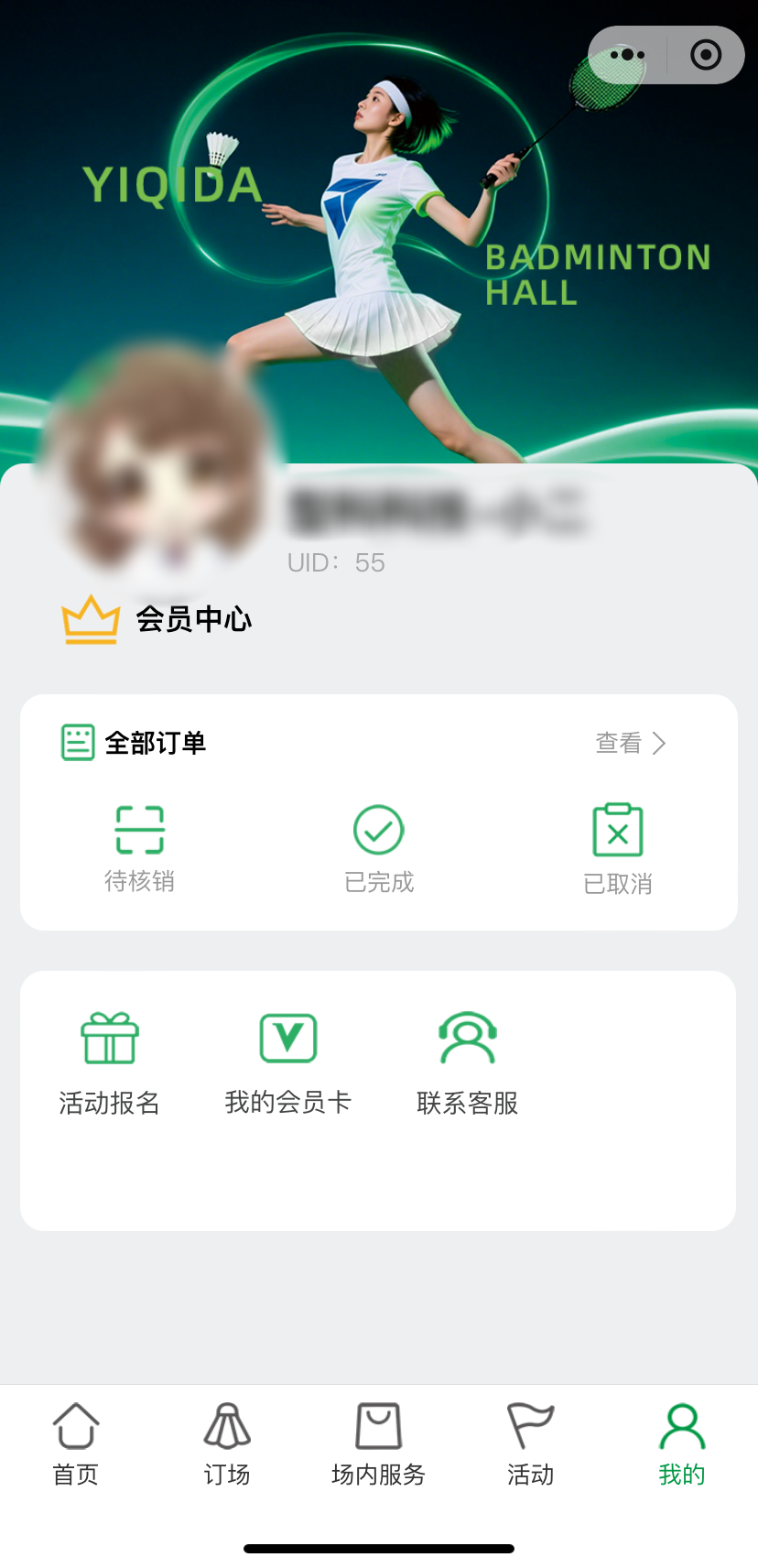Image resolution: width=758 pixels, height=1568 pixels.
Task: Open 待核销 pending verification orders
Action: coord(139,848)
